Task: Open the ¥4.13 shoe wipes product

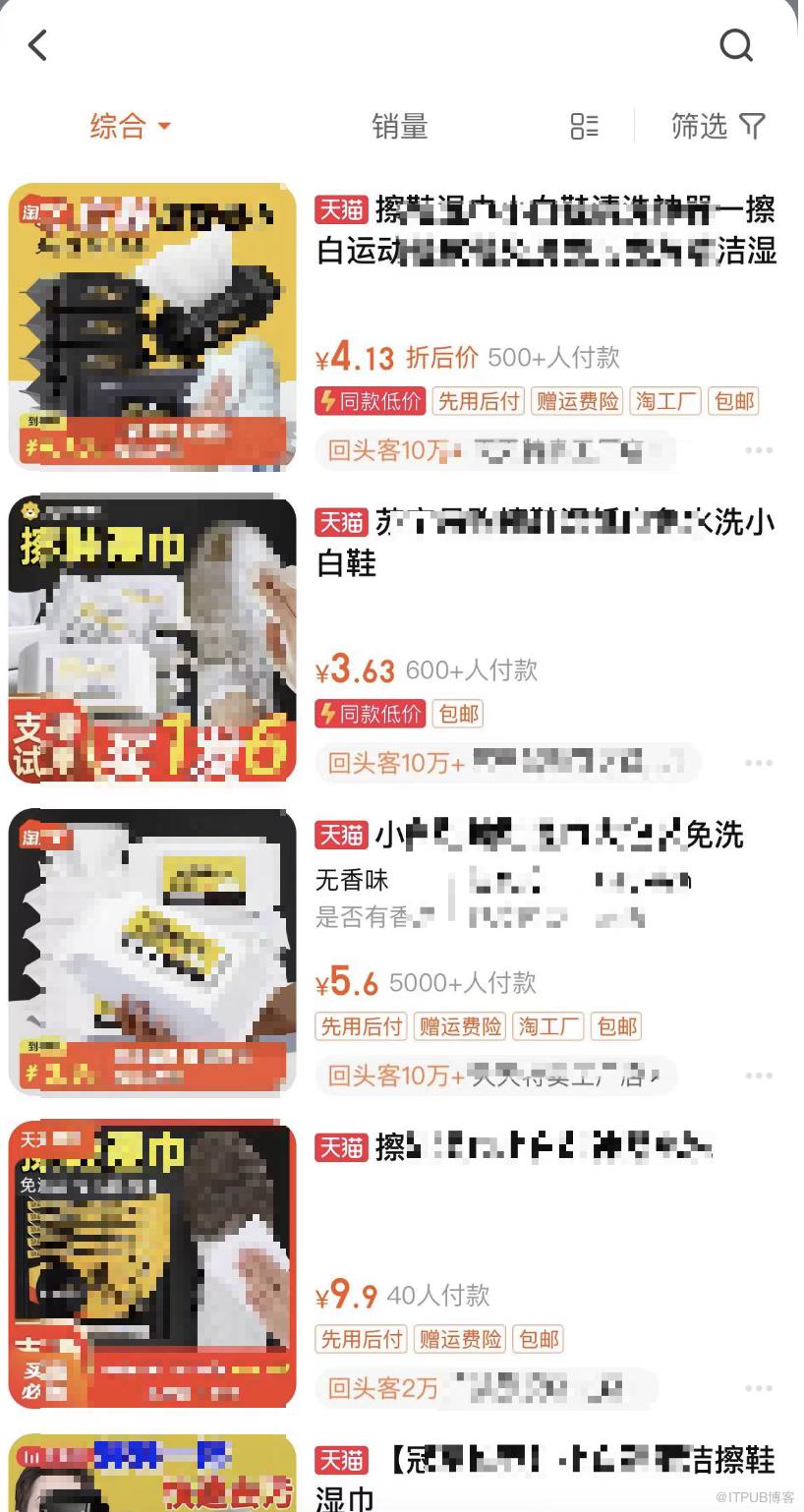Action: tap(546, 230)
